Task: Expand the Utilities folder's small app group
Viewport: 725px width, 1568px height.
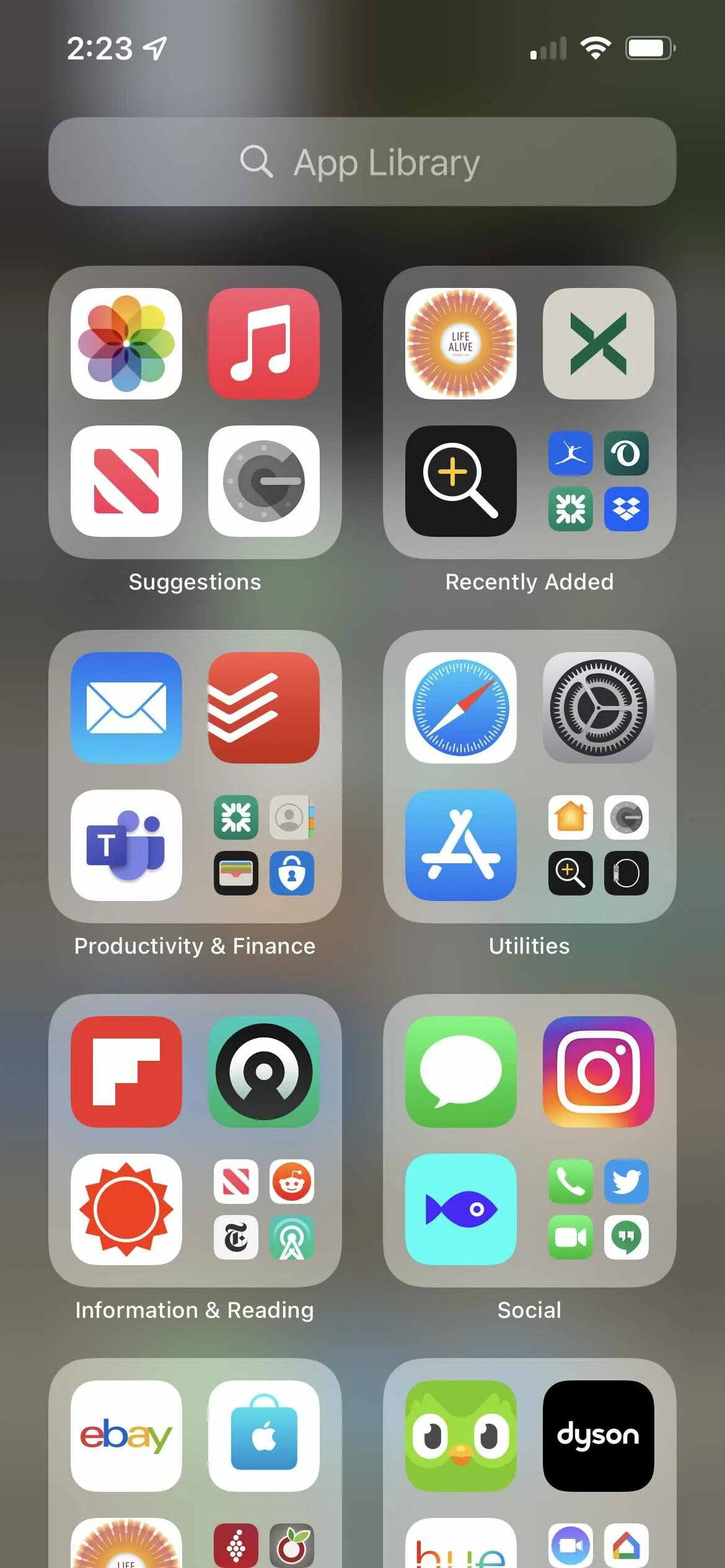Action: click(599, 845)
